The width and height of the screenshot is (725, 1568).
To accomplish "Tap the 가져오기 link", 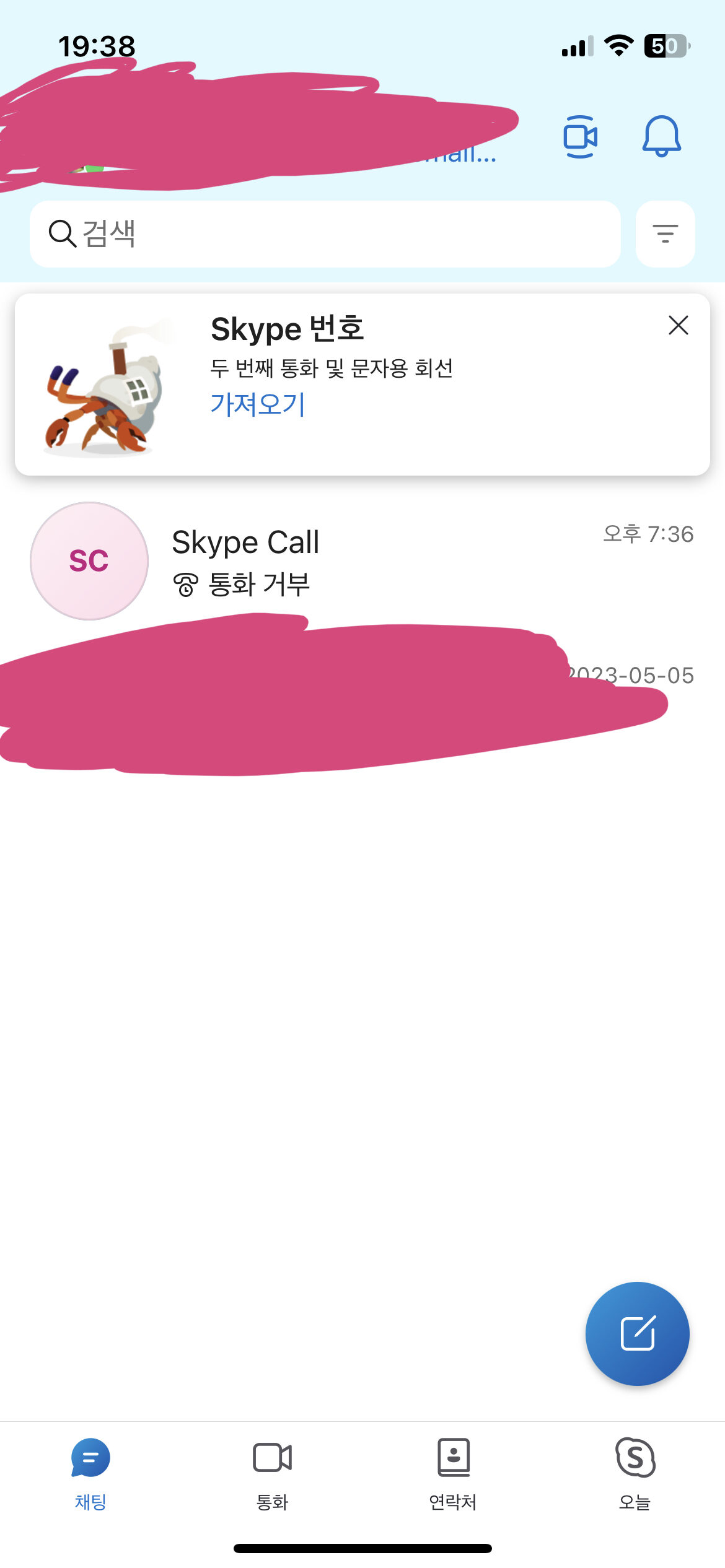I will click(258, 404).
